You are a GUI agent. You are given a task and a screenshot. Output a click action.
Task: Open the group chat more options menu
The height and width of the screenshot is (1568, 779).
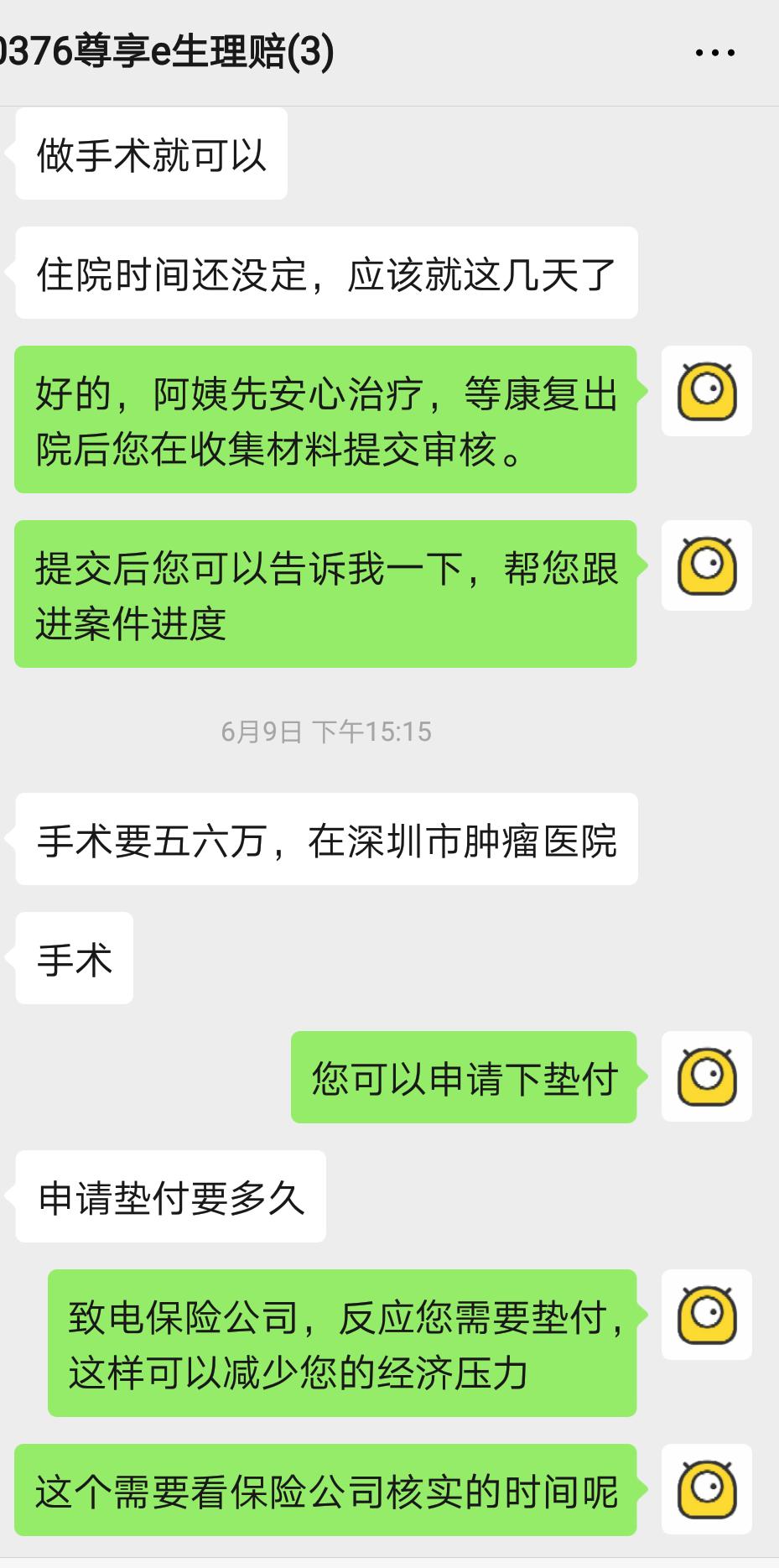(x=712, y=52)
